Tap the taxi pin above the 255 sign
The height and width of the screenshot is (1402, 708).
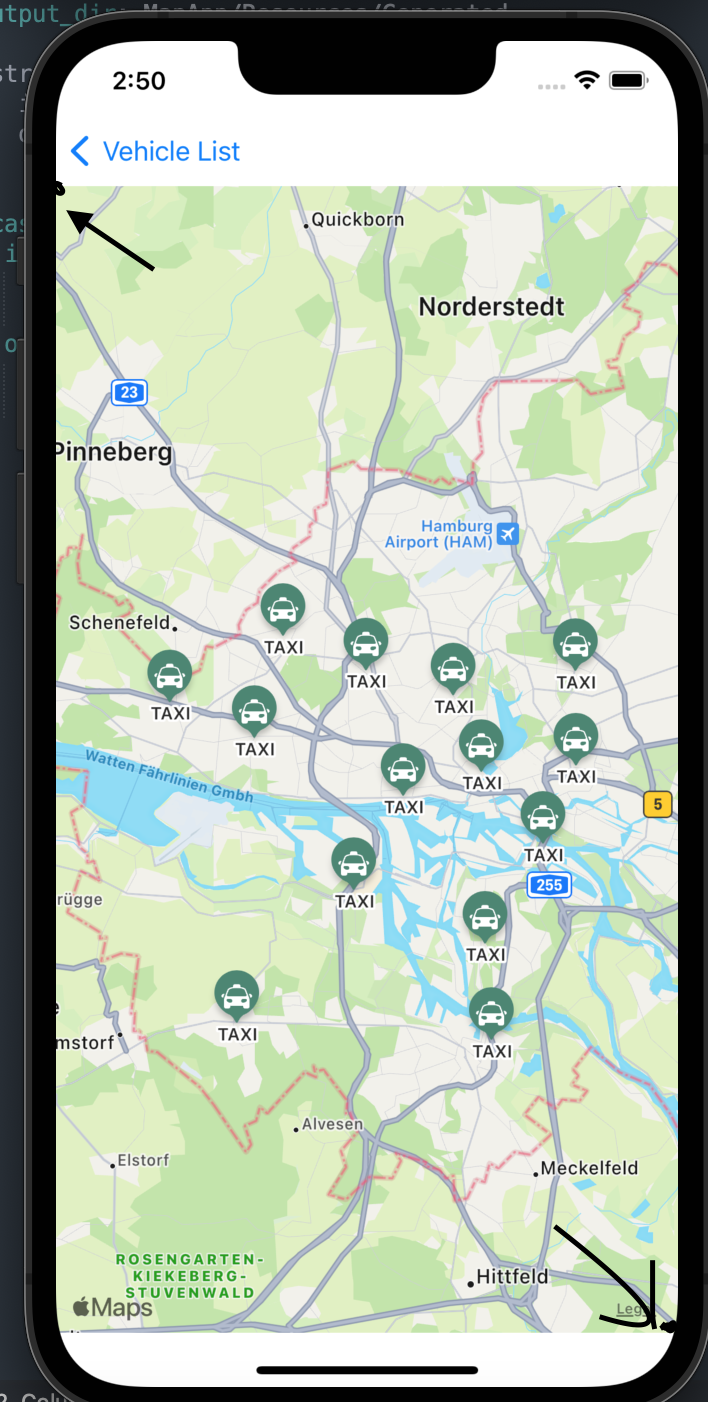[543, 815]
